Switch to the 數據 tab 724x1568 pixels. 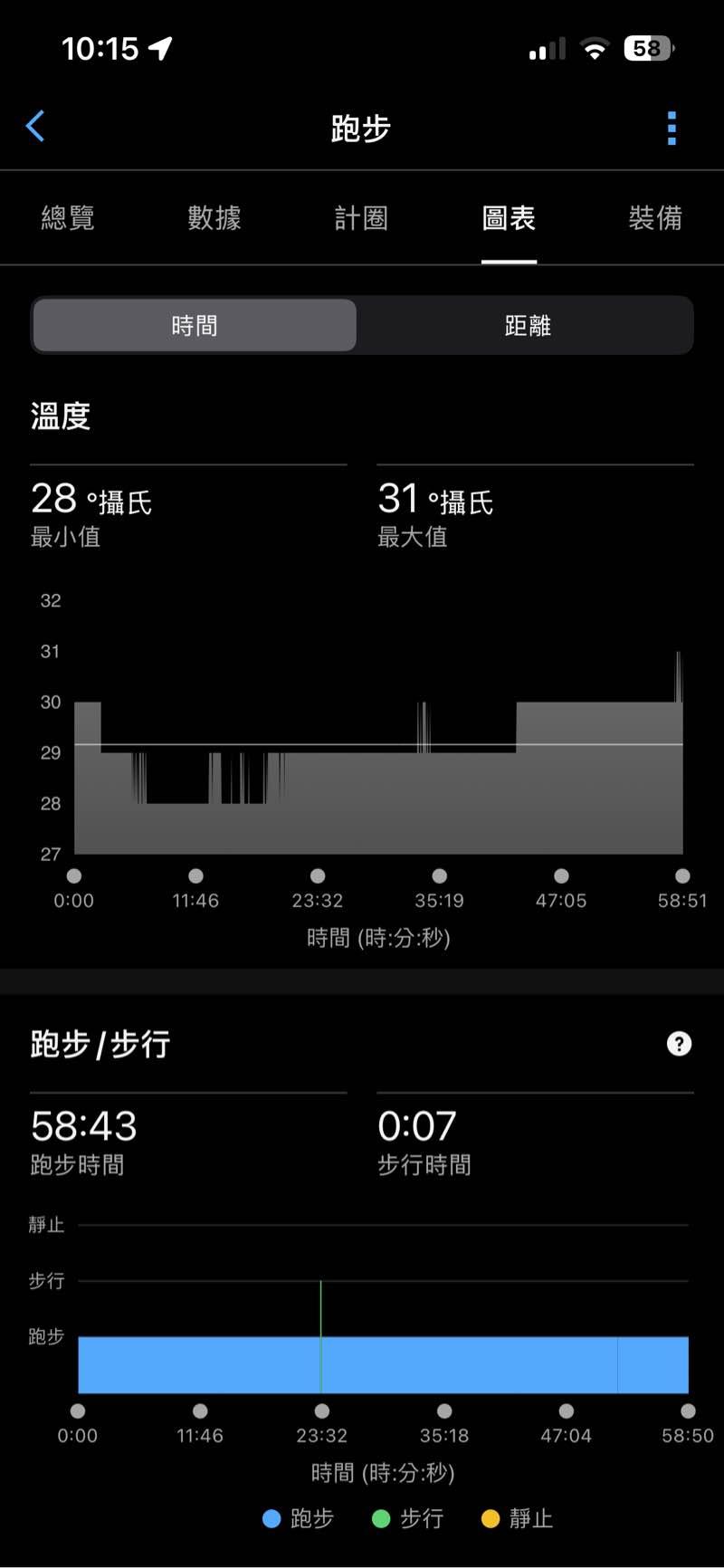pyautogui.click(x=214, y=218)
